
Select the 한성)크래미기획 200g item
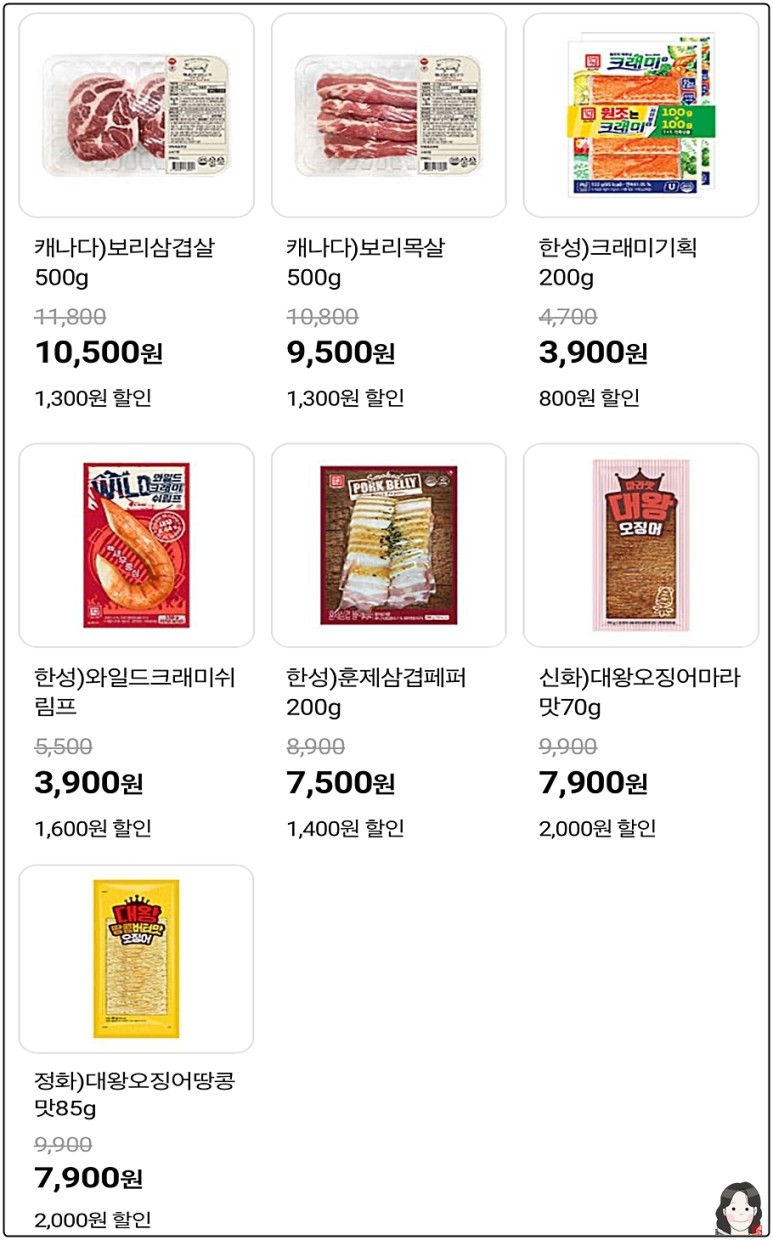[x=640, y=115]
